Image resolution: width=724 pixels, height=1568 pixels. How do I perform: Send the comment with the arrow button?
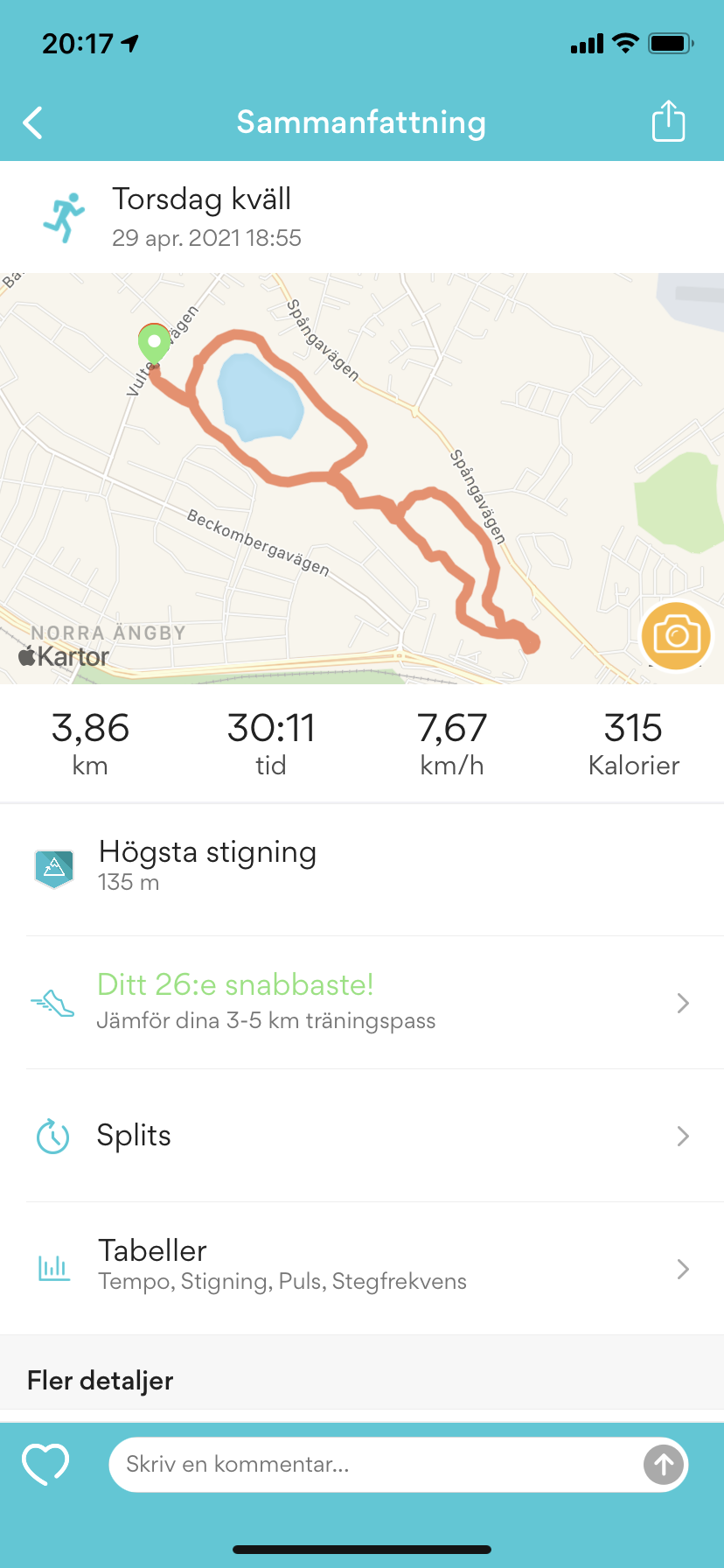tap(664, 1464)
